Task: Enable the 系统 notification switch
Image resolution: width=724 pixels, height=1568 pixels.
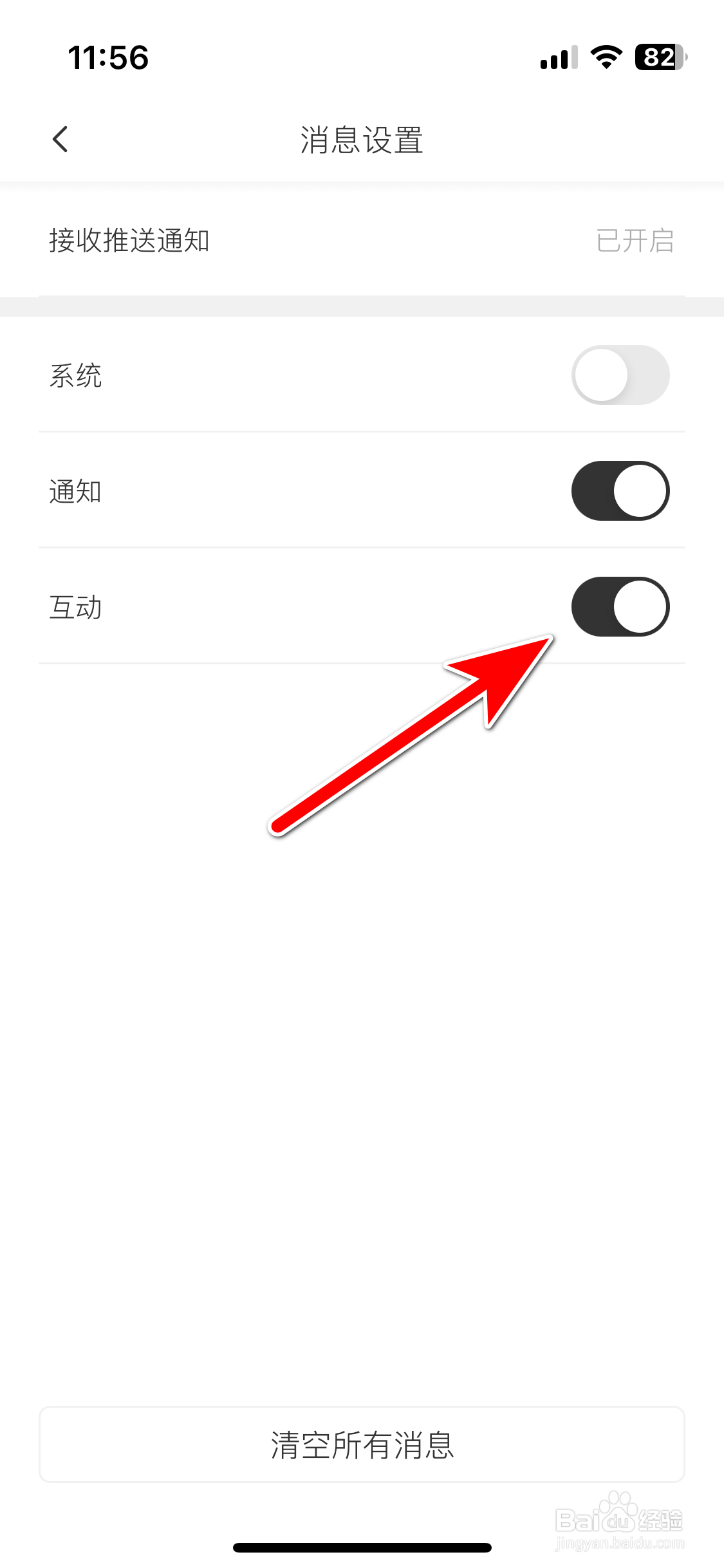Action: tap(620, 375)
